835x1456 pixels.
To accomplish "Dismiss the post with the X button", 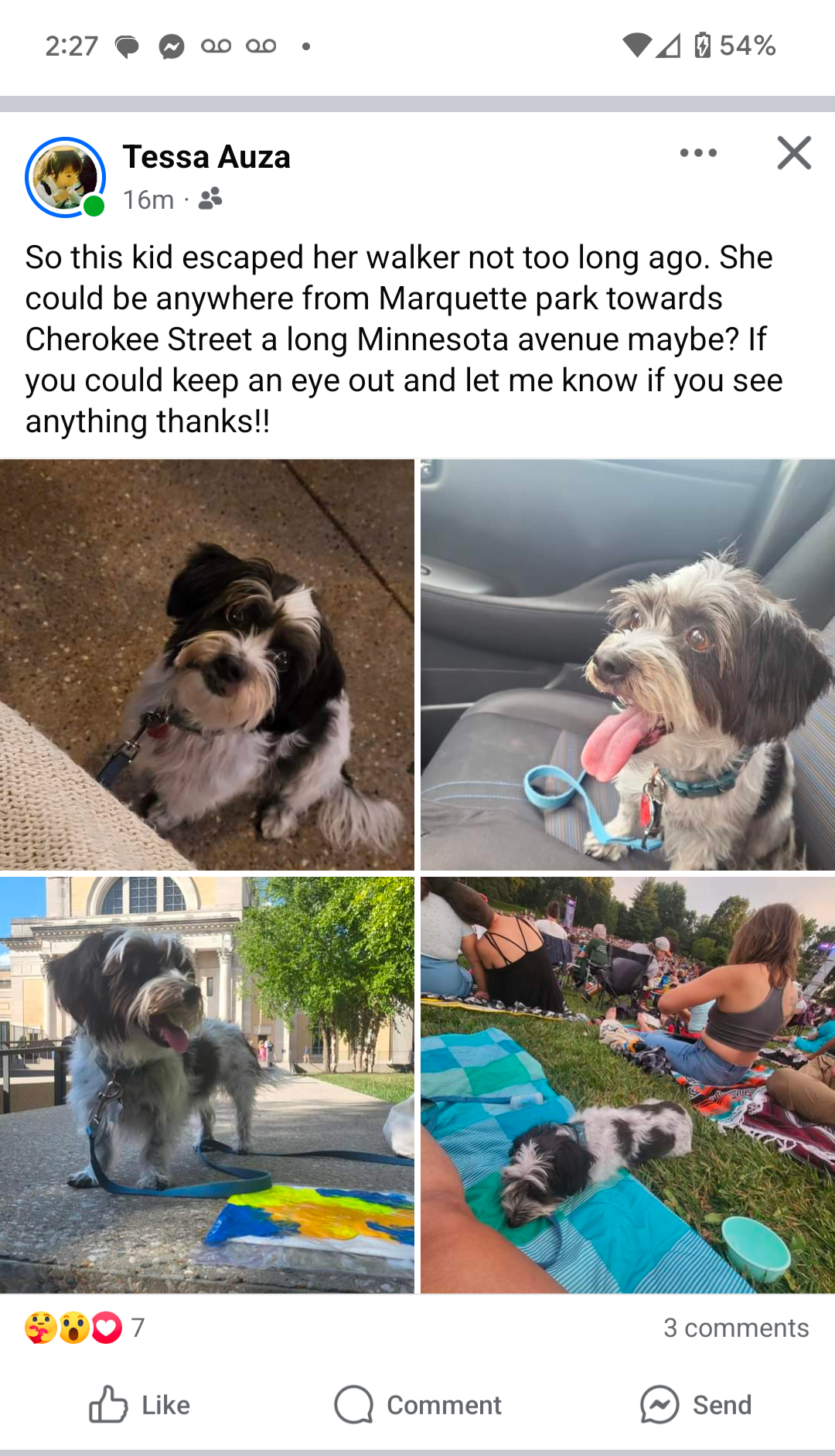I will point(794,153).
